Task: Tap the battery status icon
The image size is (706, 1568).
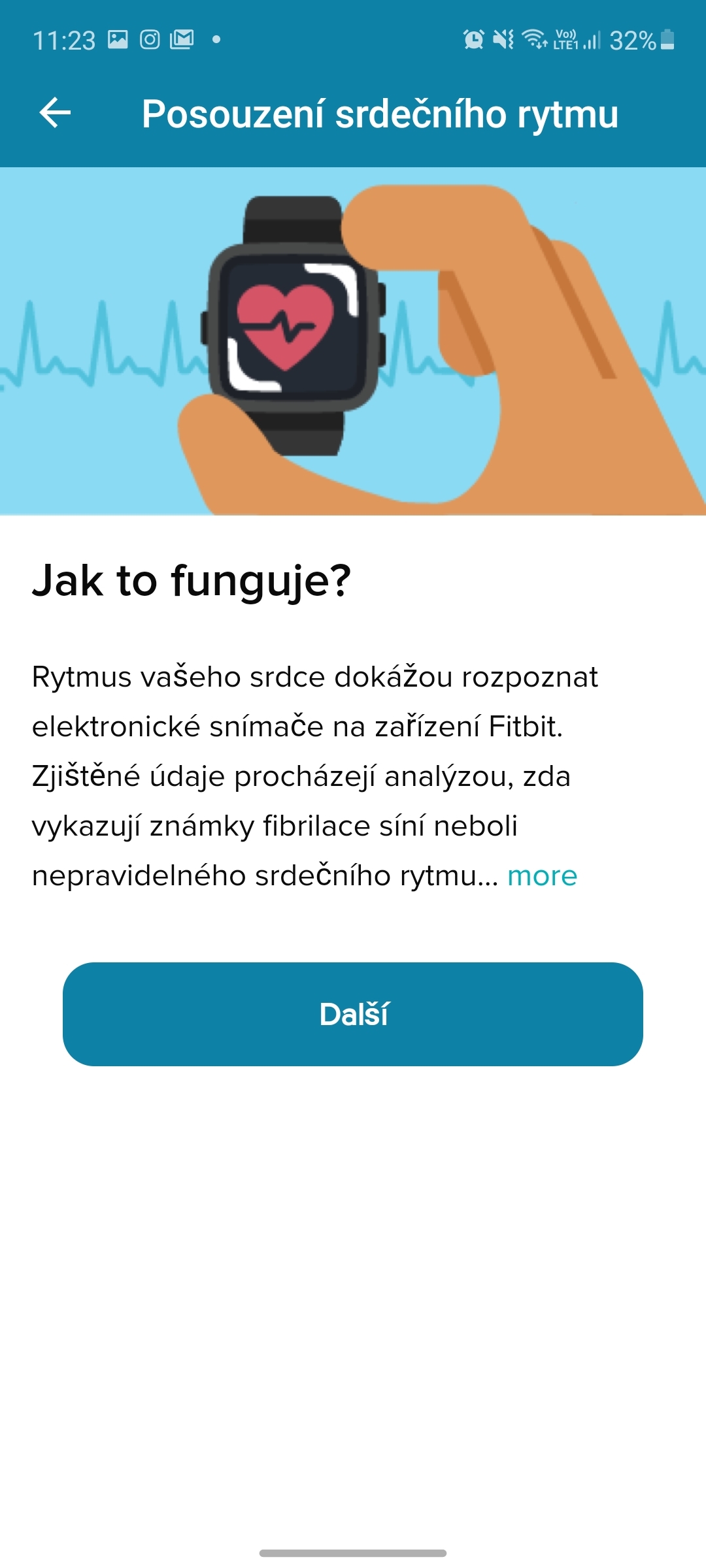Action: 665,39
